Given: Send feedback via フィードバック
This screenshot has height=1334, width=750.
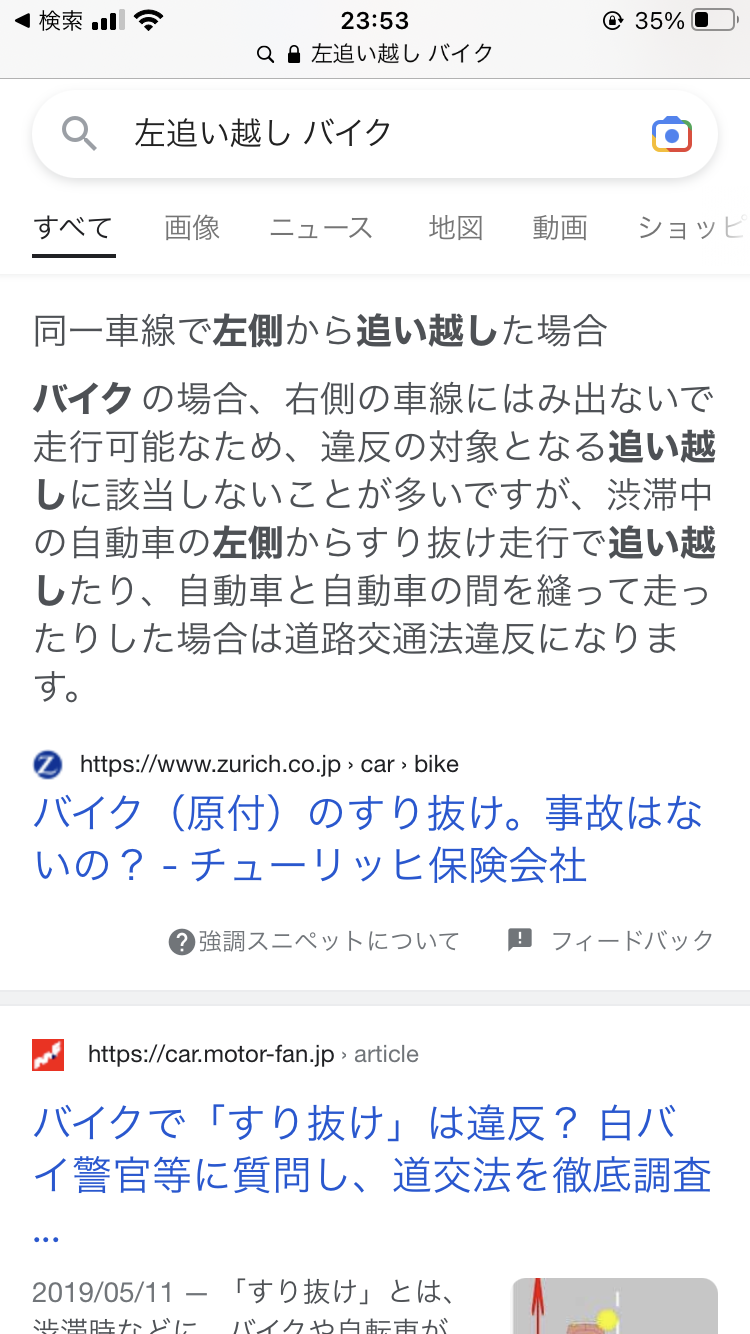Looking at the screenshot, I should (612, 941).
